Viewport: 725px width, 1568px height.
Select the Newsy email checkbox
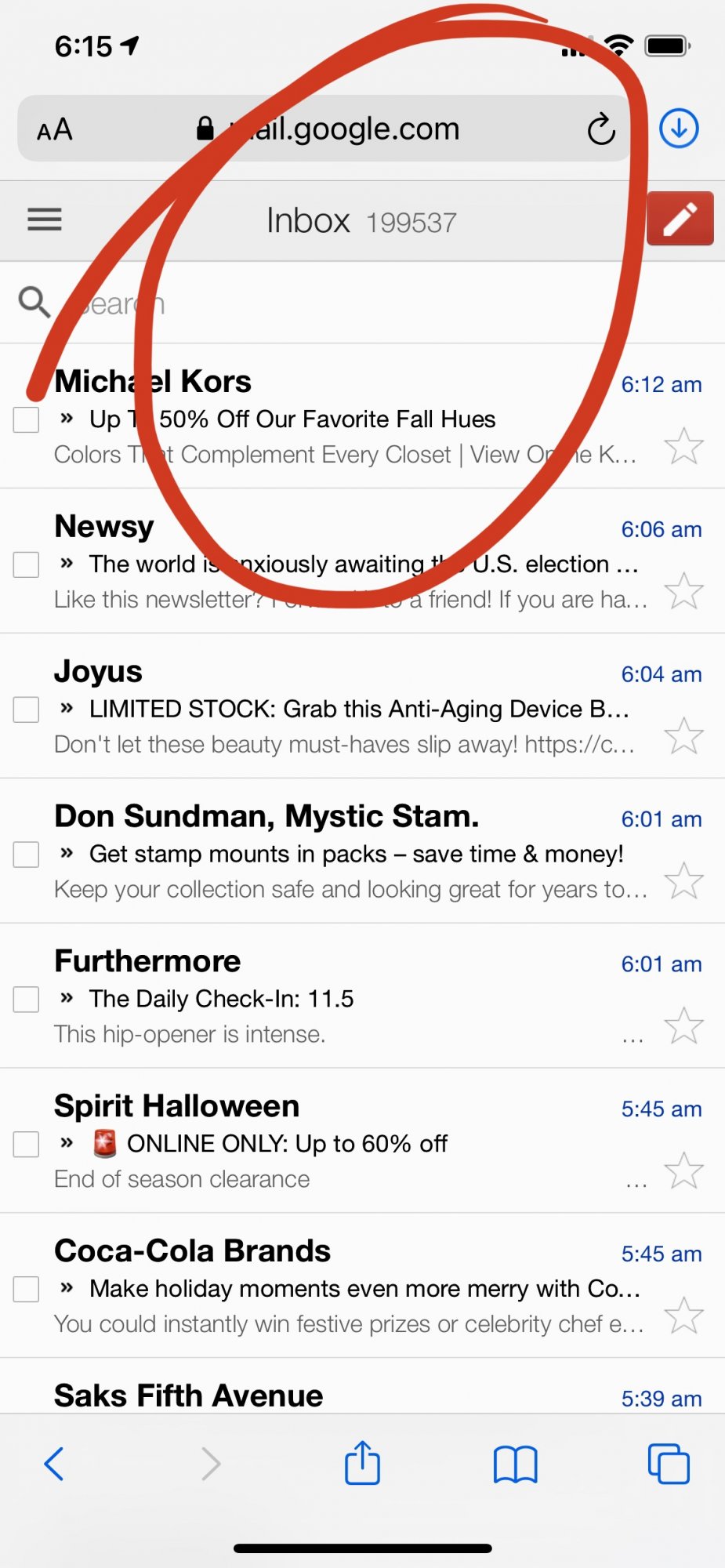click(x=27, y=564)
